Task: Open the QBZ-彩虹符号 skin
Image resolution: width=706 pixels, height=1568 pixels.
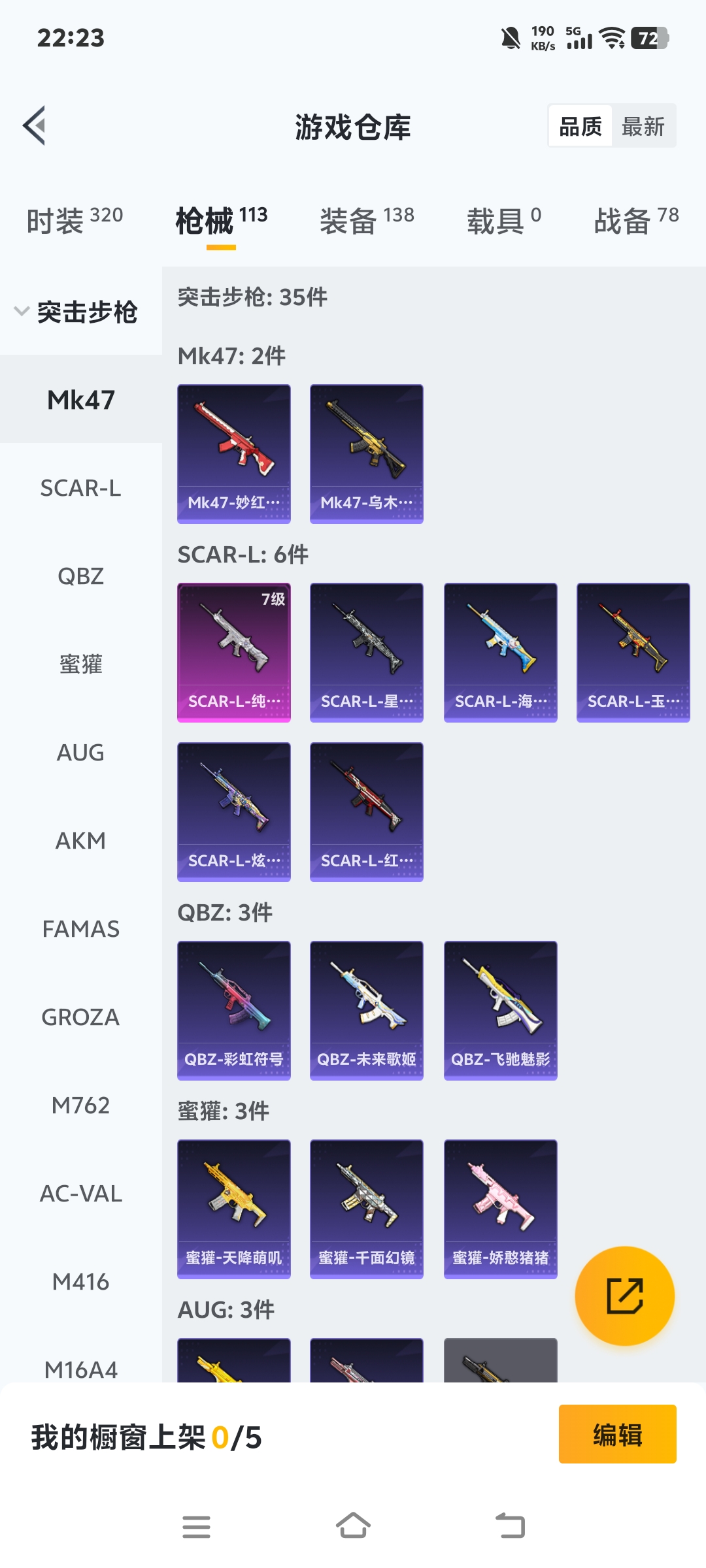Action: click(234, 1011)
